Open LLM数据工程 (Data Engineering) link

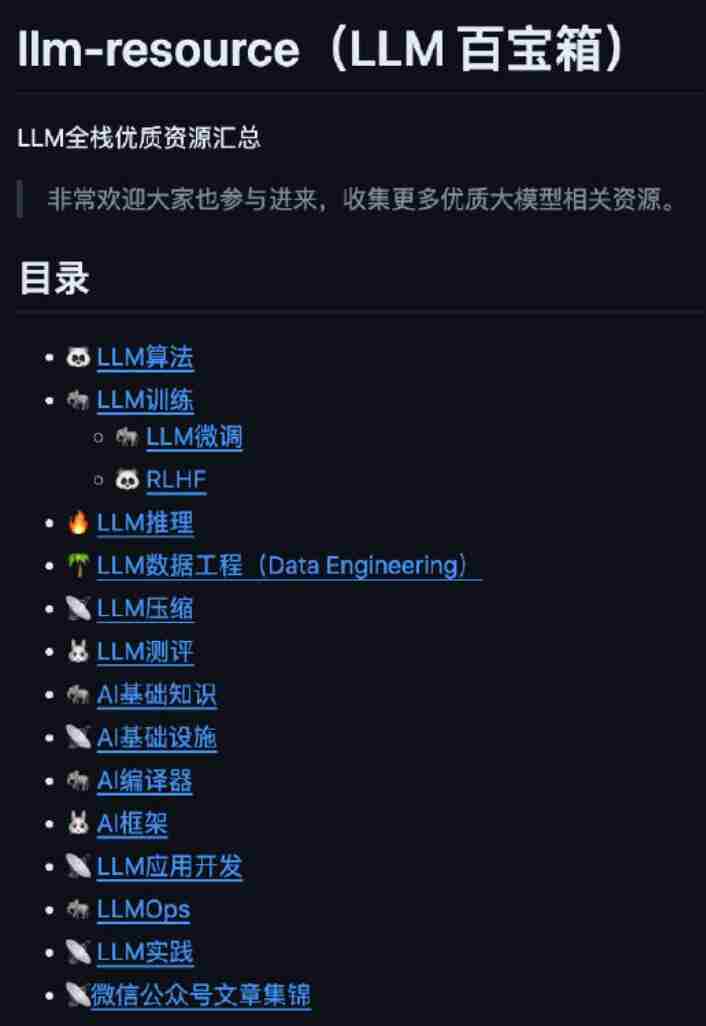pyautogui.click(x=288, y=565)
